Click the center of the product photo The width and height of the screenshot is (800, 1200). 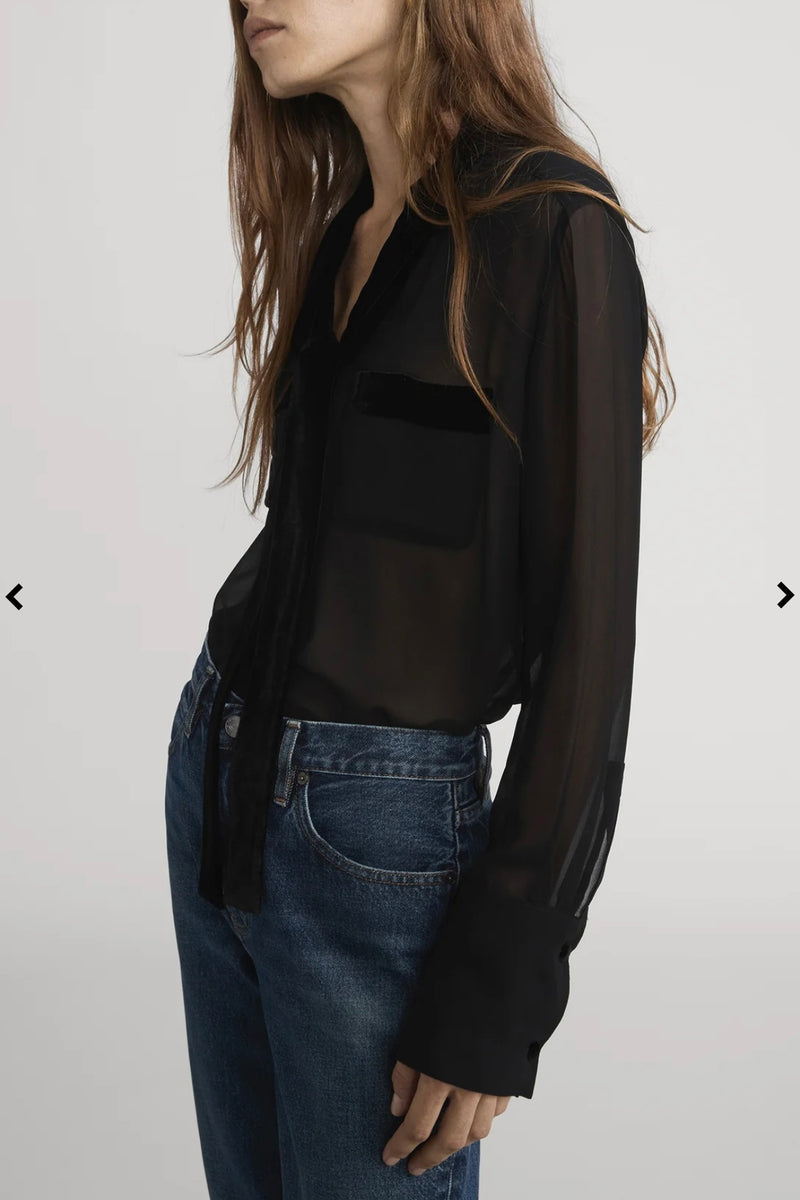click(x=400, y=600)
